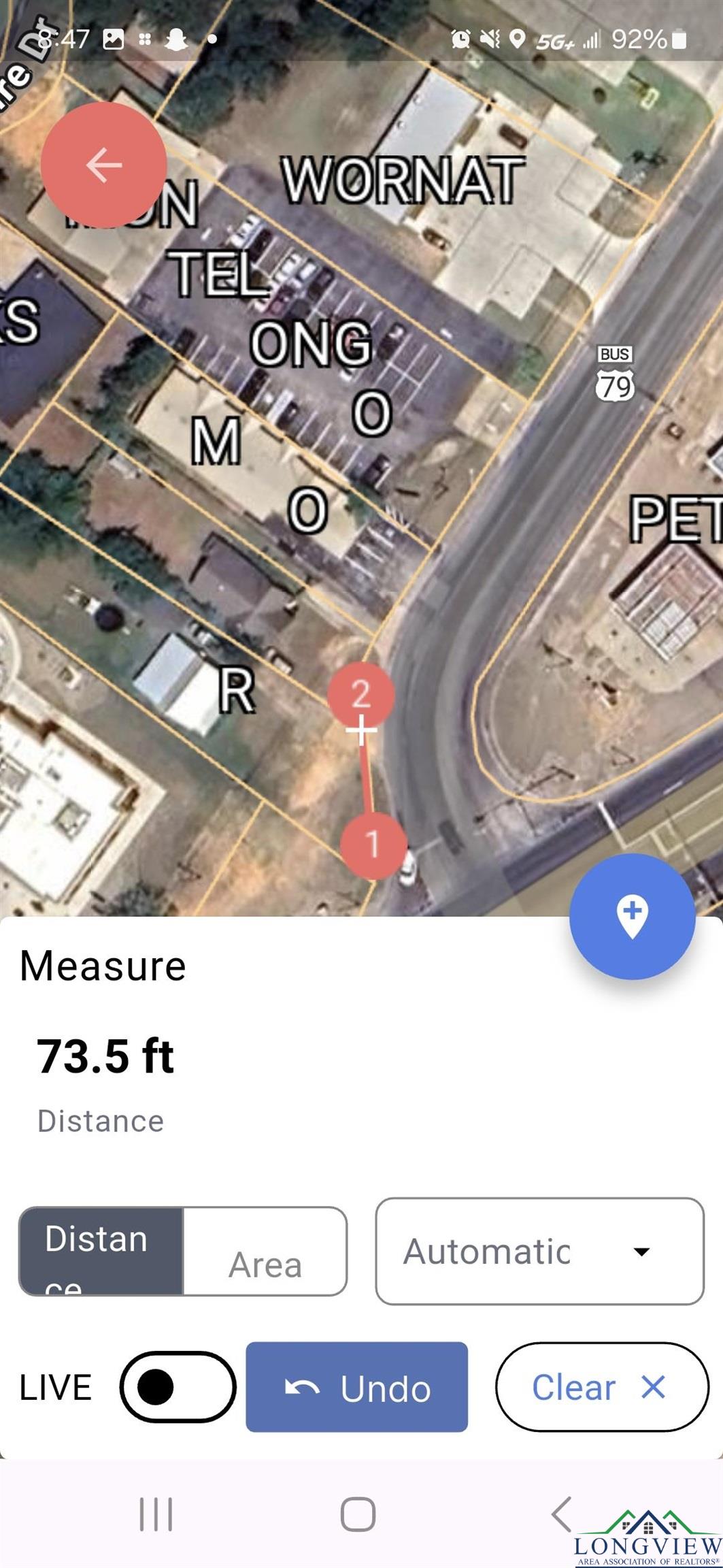723x1568 pixels.
Task: Undo the last measurement point
Action: coord(356,1387)
